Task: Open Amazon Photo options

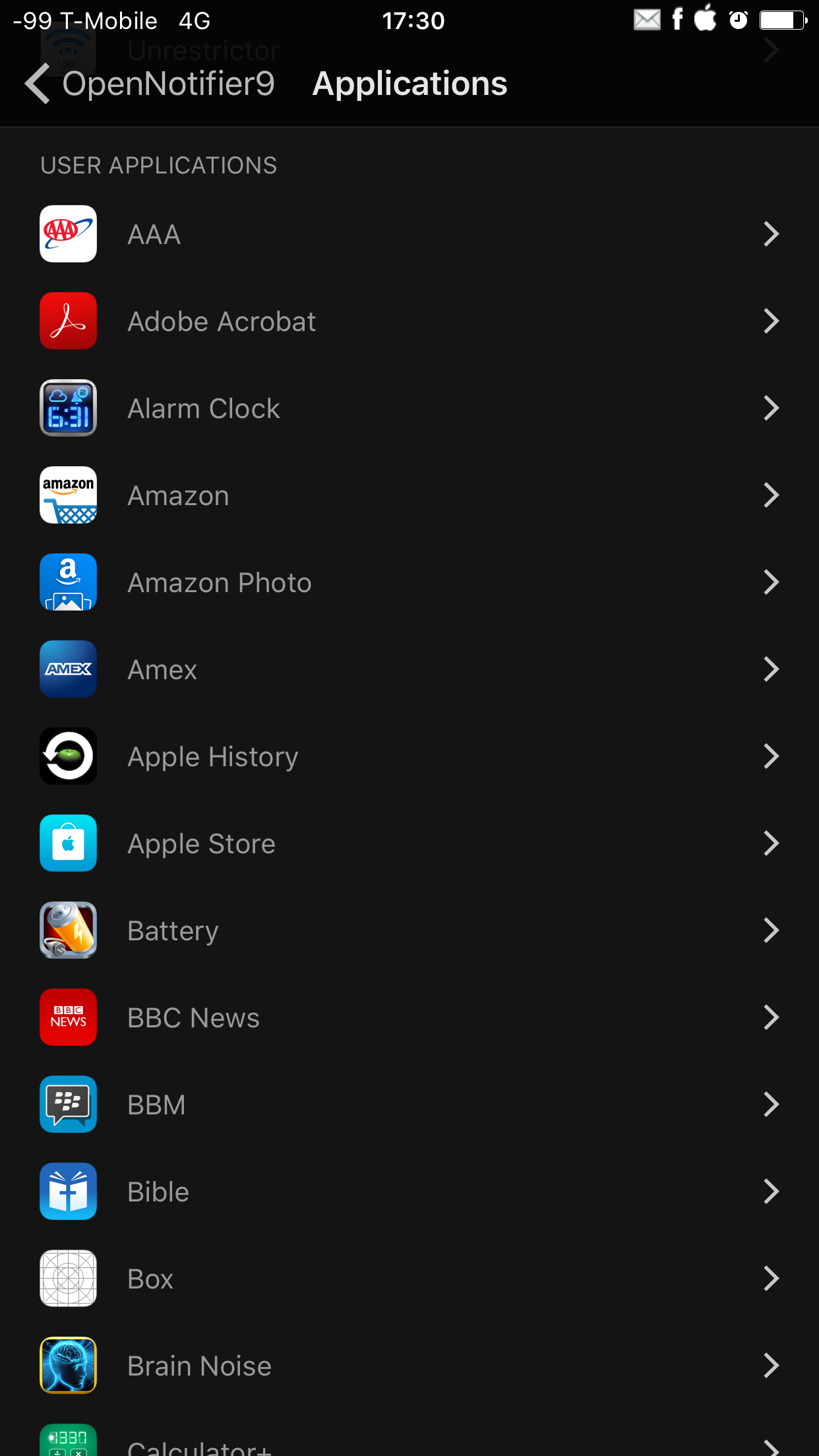Action: (x=409, y=582)
